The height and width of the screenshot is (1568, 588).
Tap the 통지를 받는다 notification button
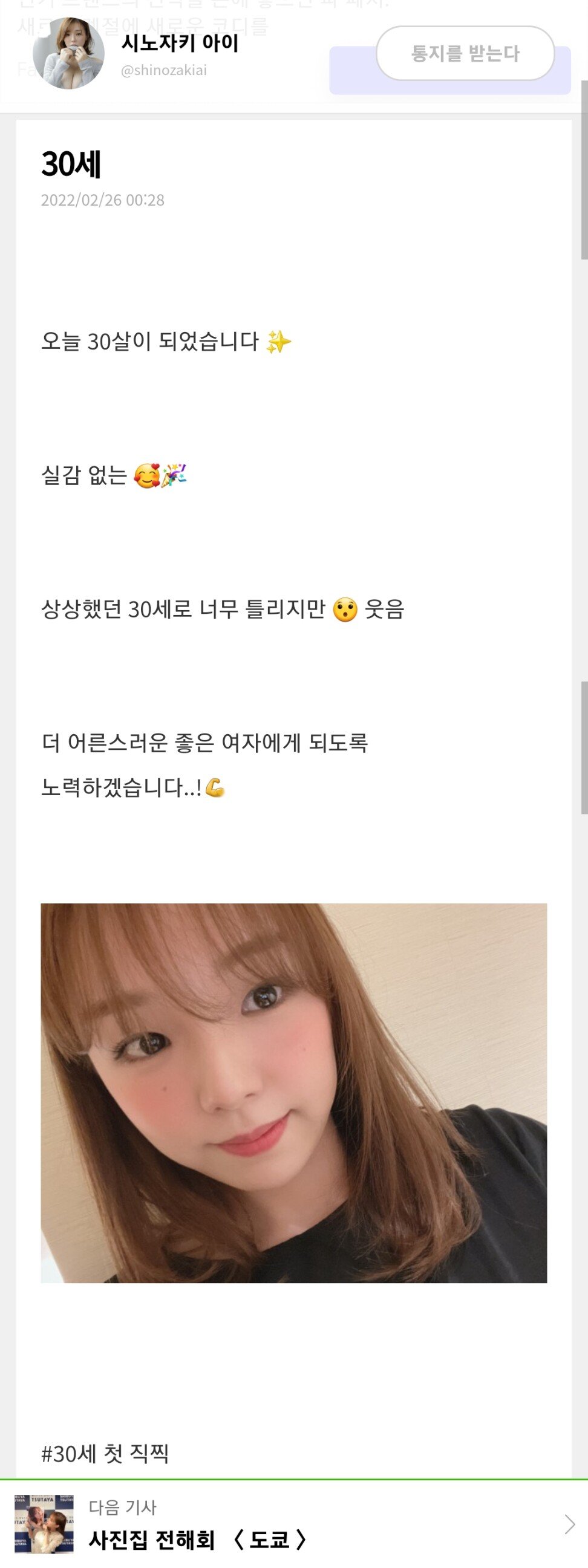pos(465,54)
